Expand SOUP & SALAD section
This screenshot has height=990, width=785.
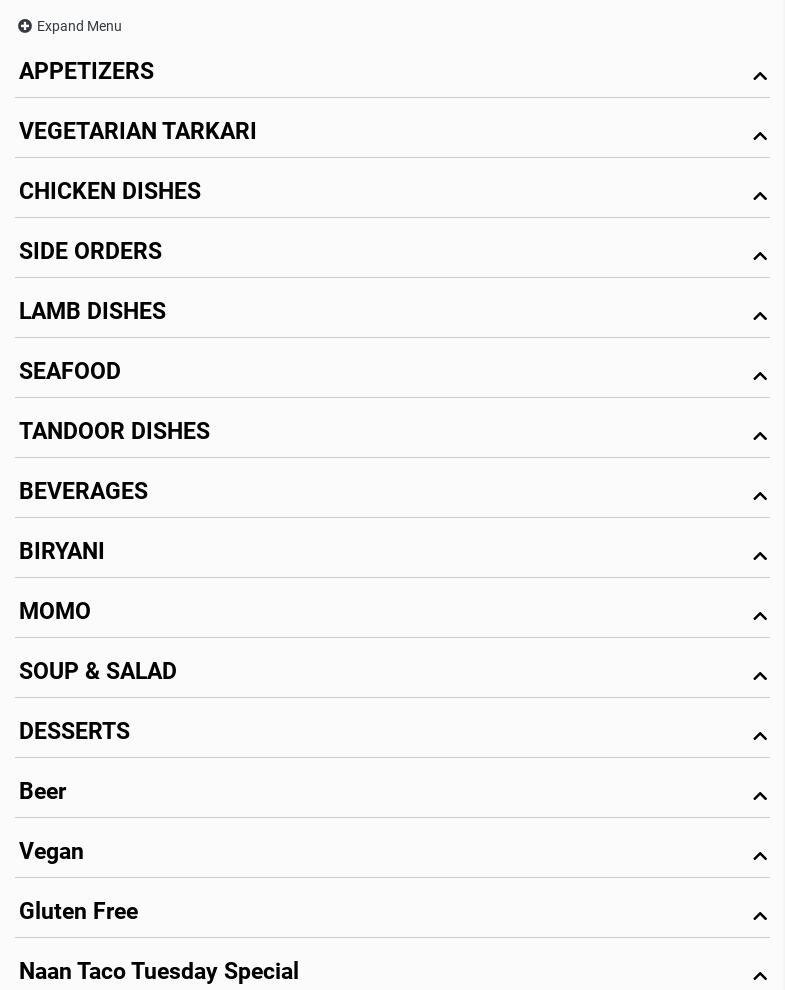point(98,672)
